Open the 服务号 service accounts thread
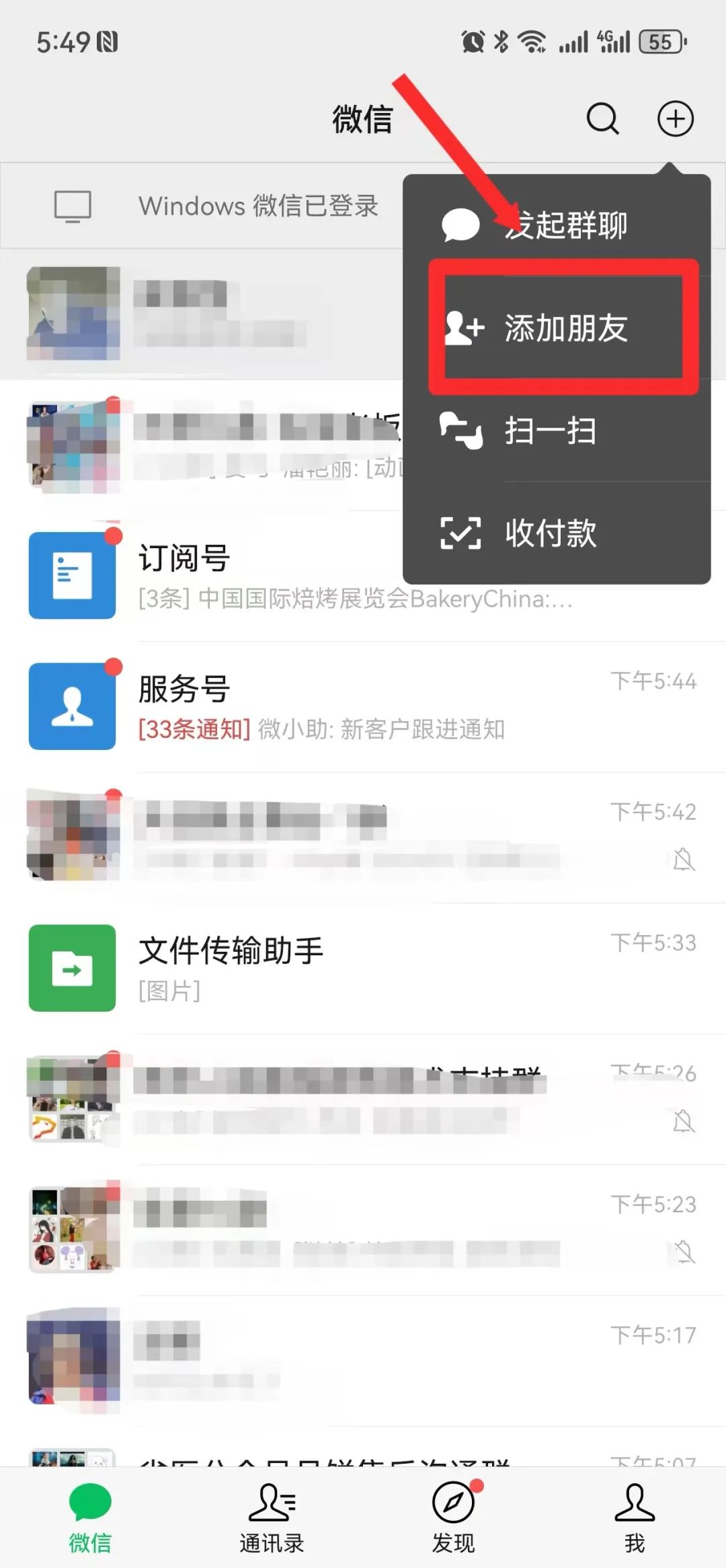This screenshot has width=726, height=1568. (x=363, y=706)
